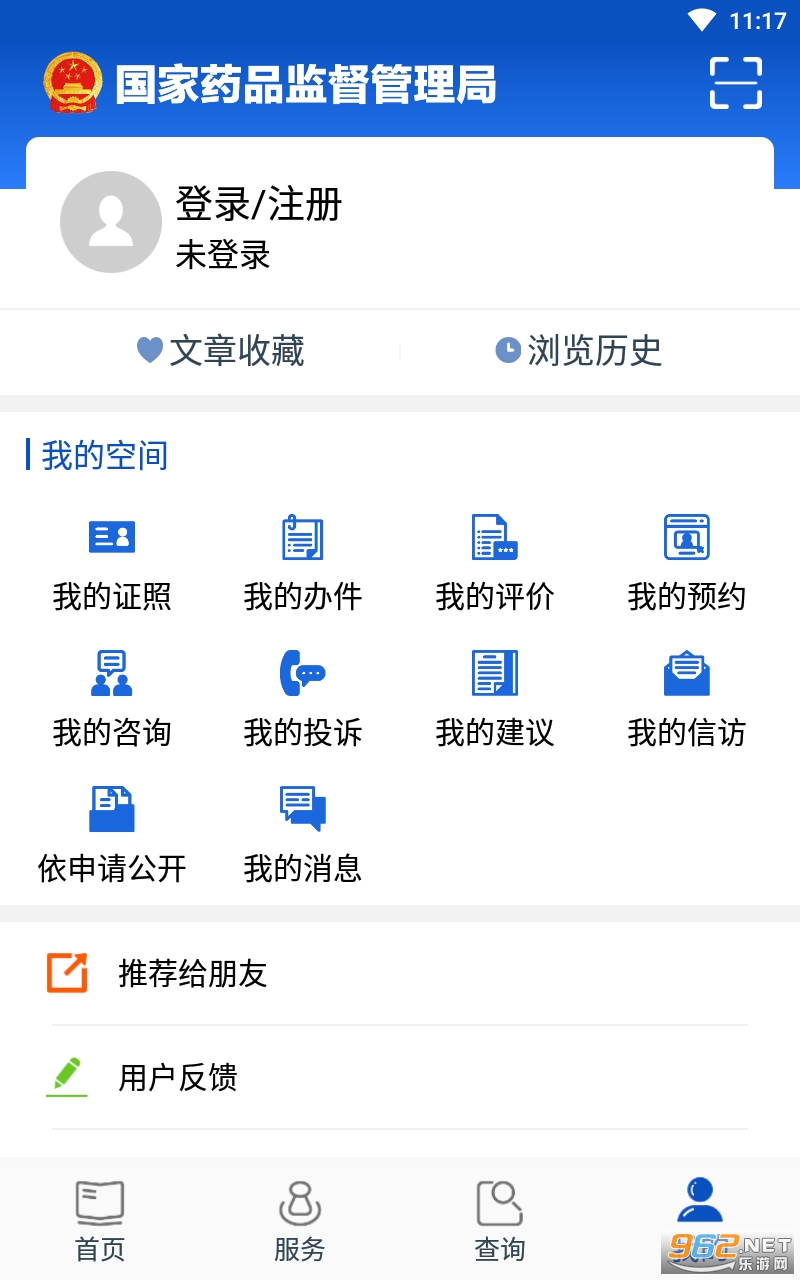This screenshot has height=1280, width=800.
Task: Open 用户反馈 feedback row
Action: pos(400,1077)
